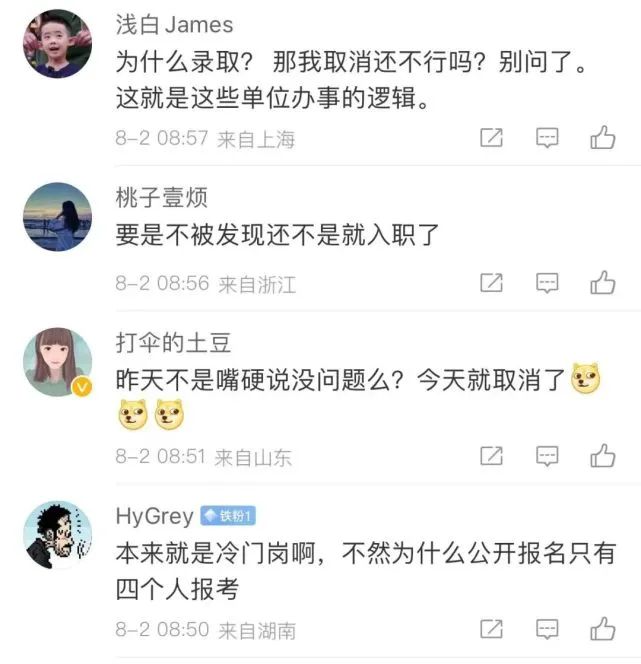Tap the username 打伞的土豆

(173, 343)
